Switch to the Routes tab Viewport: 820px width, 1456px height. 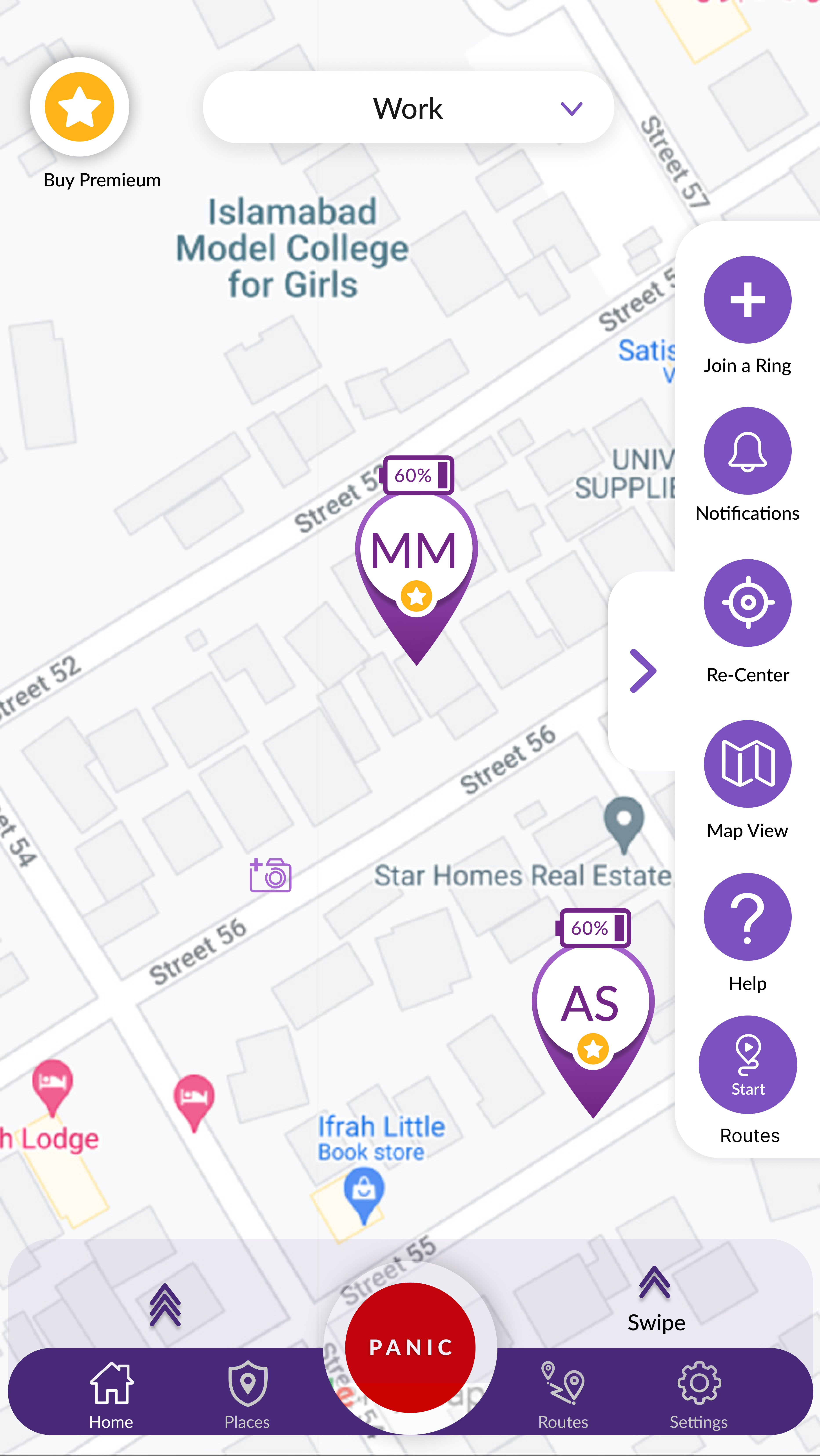tap(563, 1394)
